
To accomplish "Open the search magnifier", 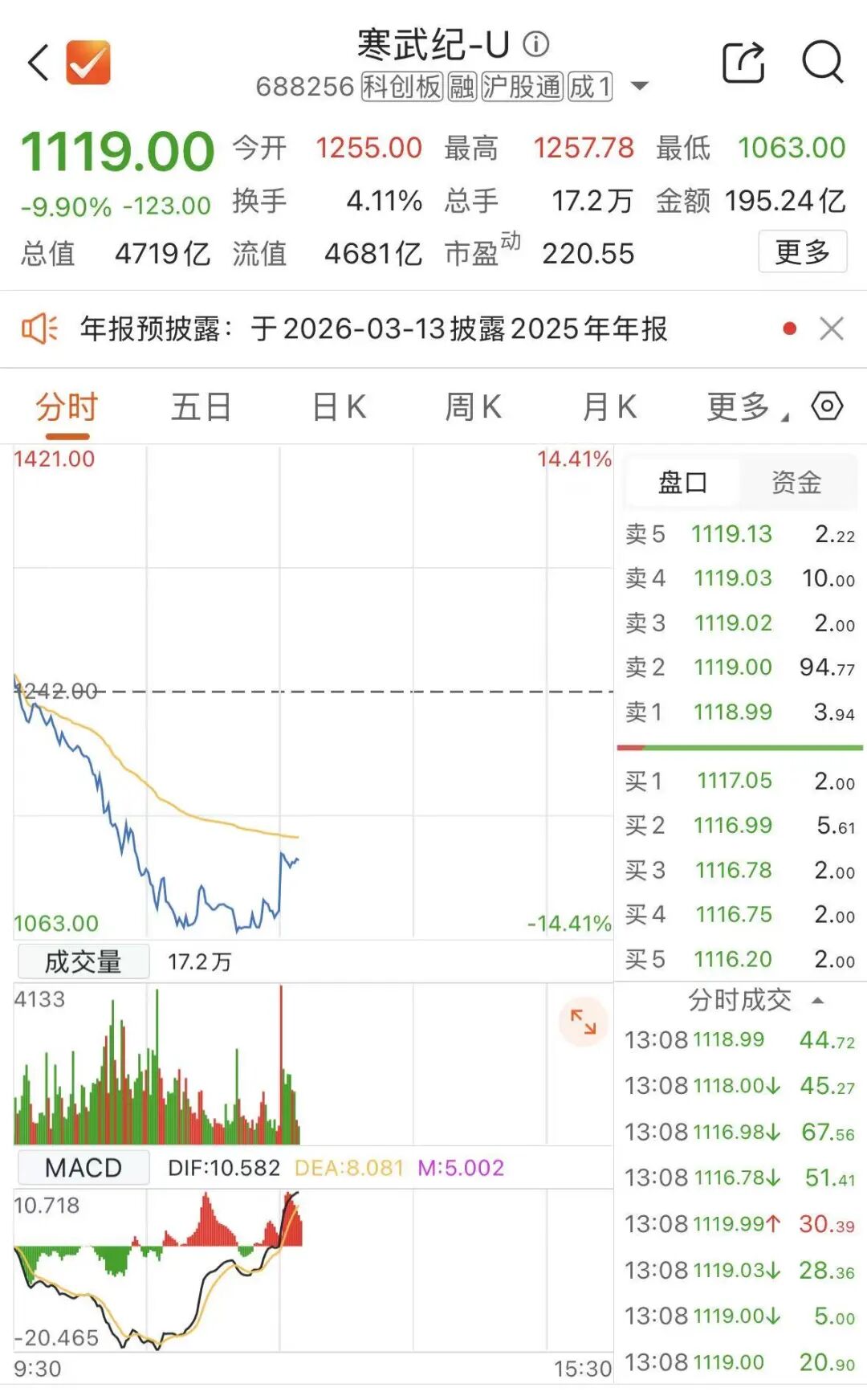I will pyautogui.click(x=823, y=62).
